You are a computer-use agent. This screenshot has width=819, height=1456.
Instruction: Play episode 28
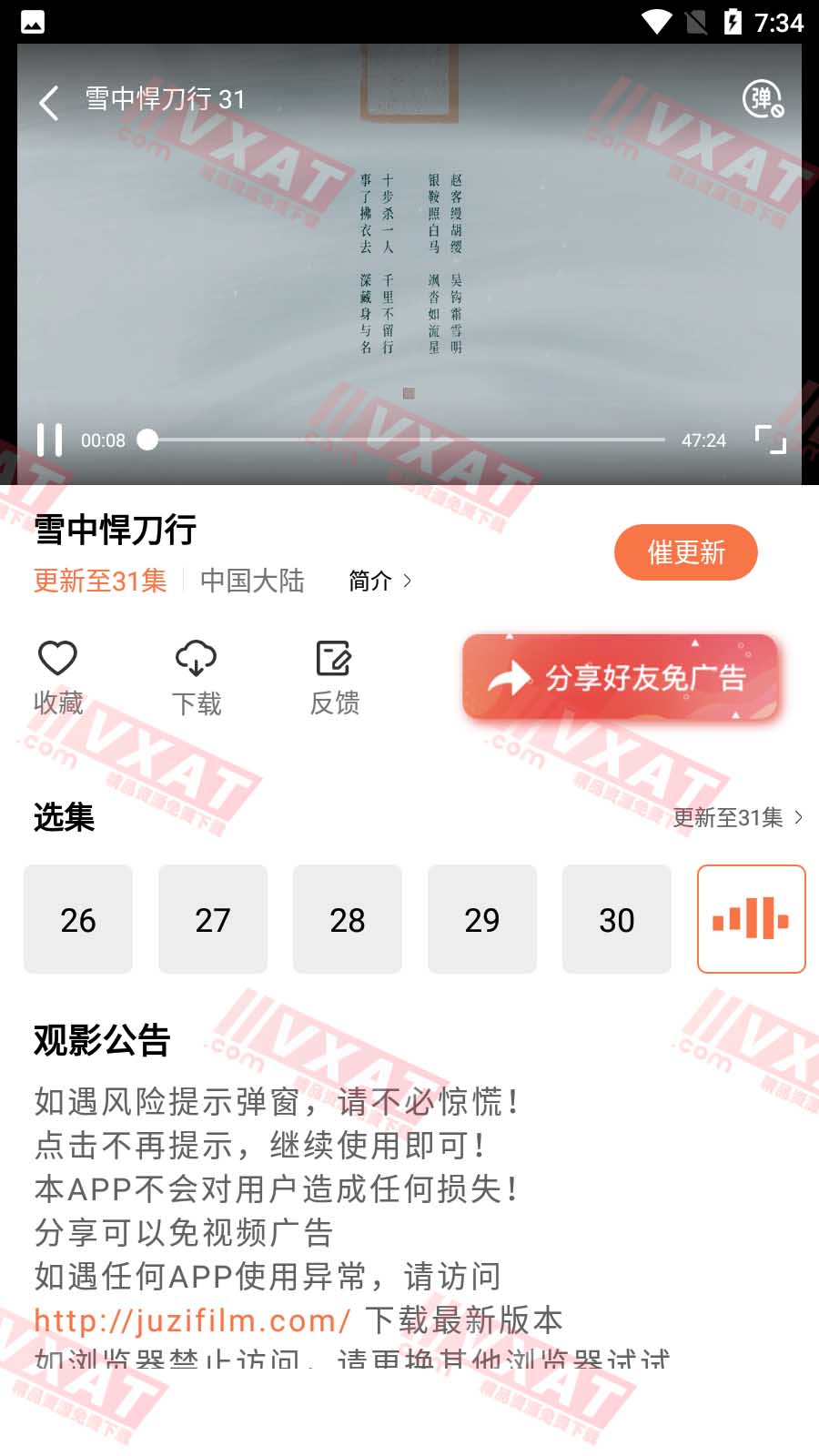pos(348,919)
